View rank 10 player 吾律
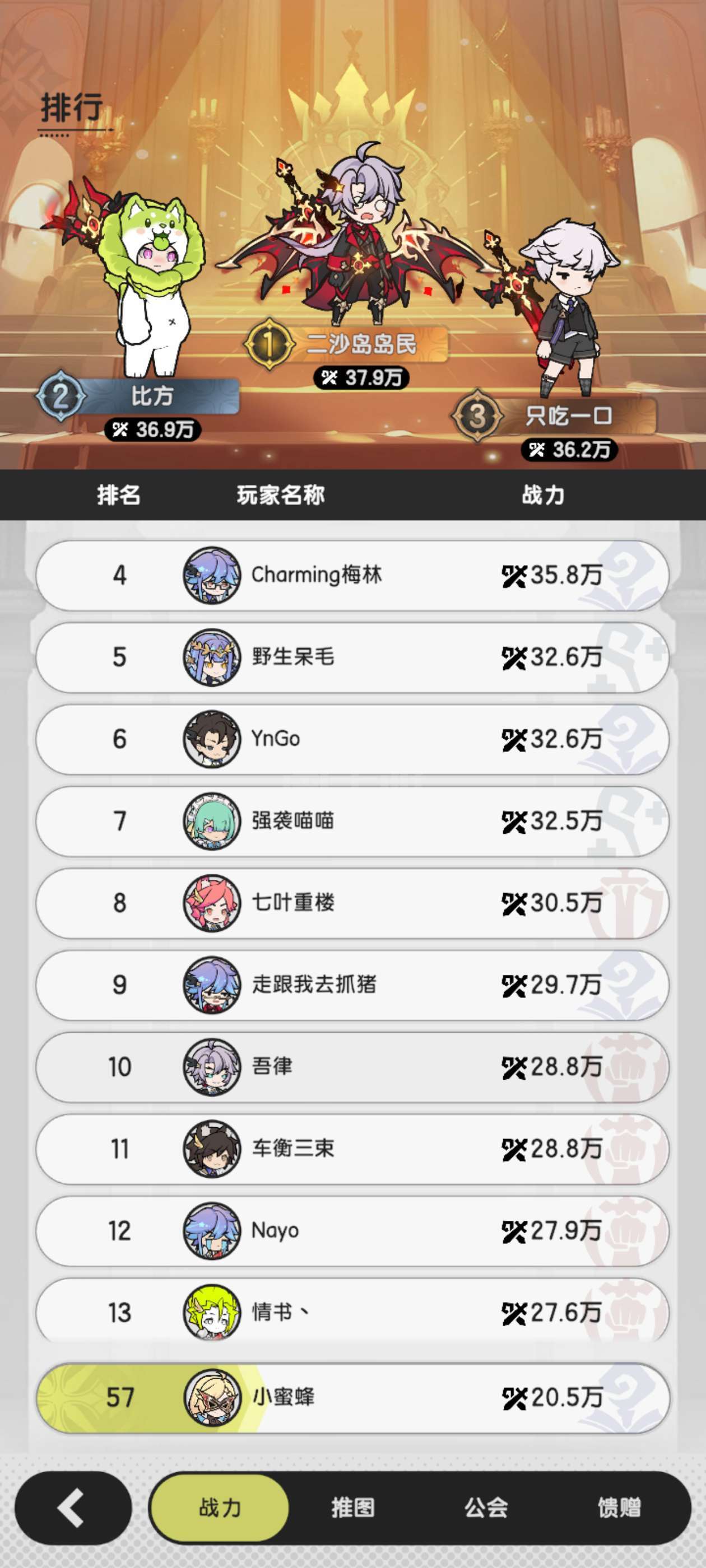Viewport: 706px width, 1568px height. click(352, 1067)
